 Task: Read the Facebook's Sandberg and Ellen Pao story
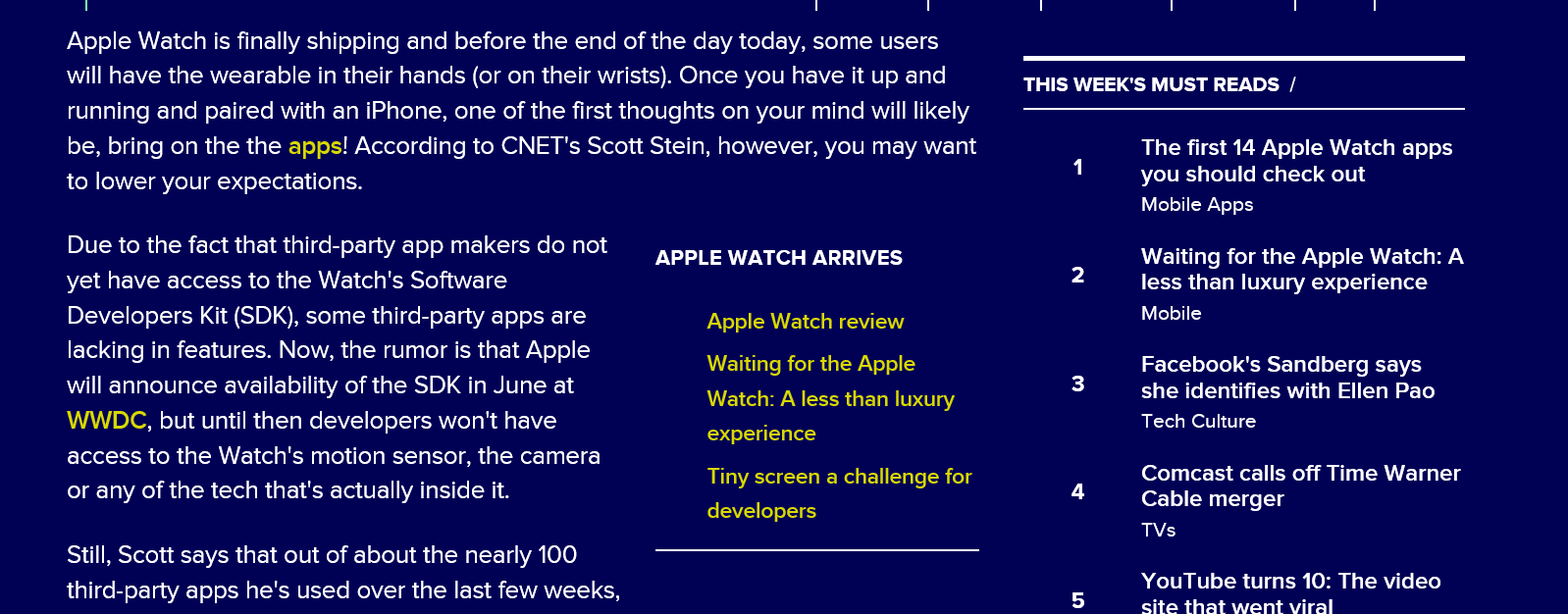pyautogui.click(x=1286, y=378)
